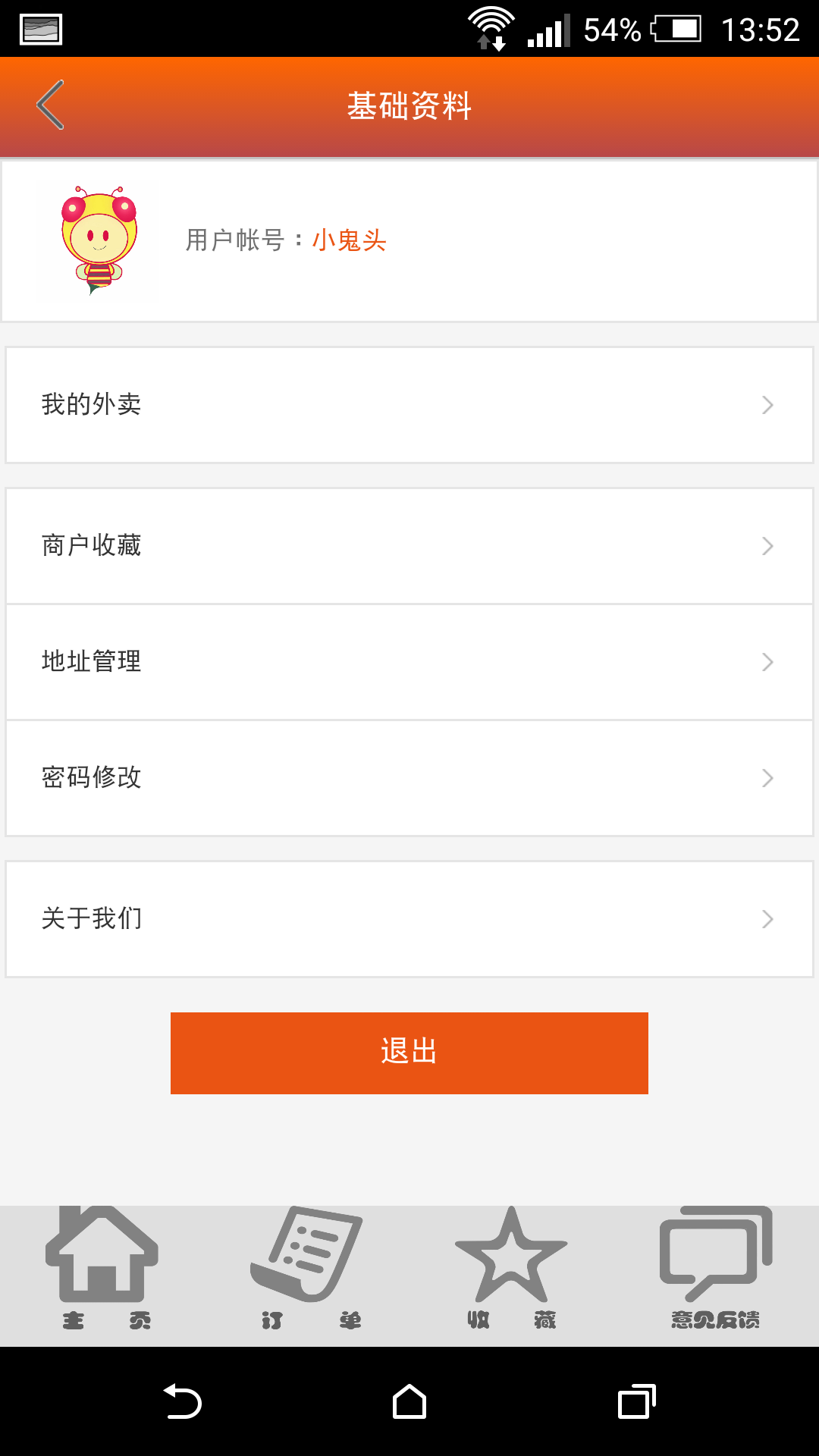The image size is (819, 1456).
Task: Open 关于我们 About Us
Action: click(x=409, y=919)
